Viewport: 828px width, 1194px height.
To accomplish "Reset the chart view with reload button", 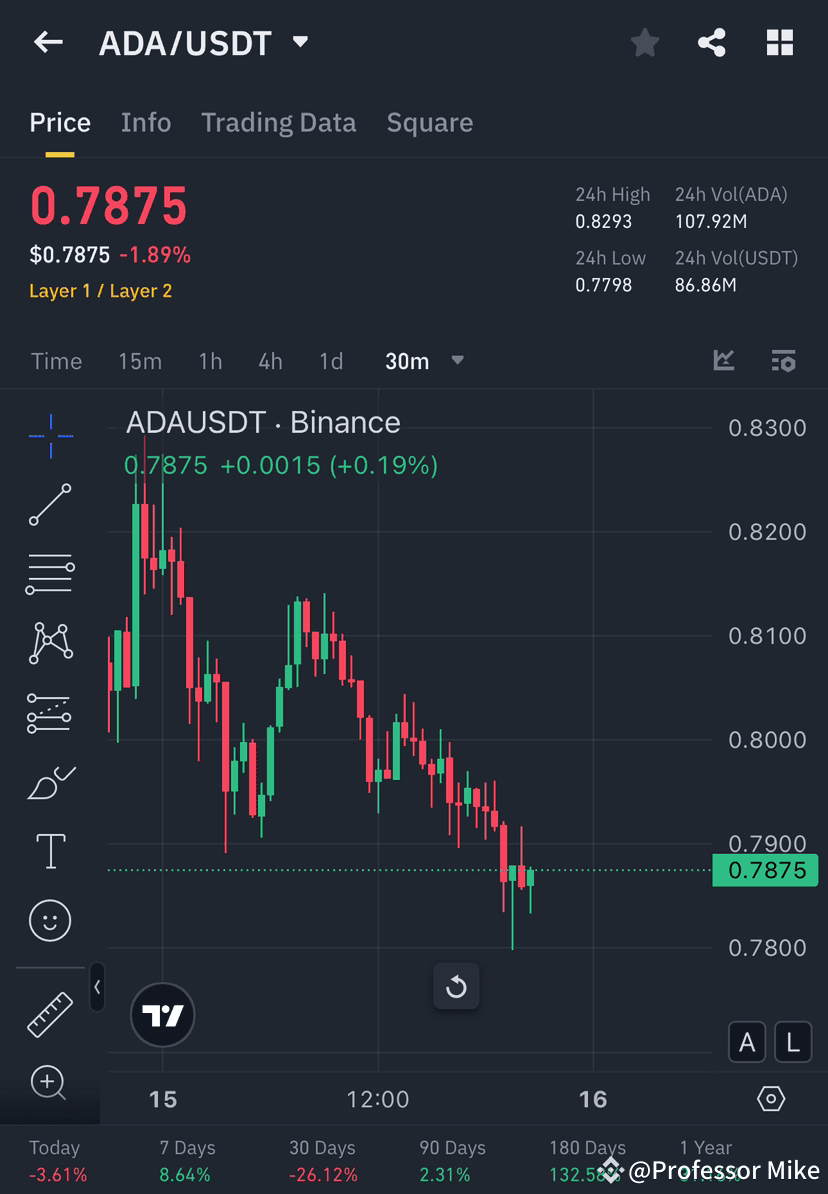I will tap(456, 987).
